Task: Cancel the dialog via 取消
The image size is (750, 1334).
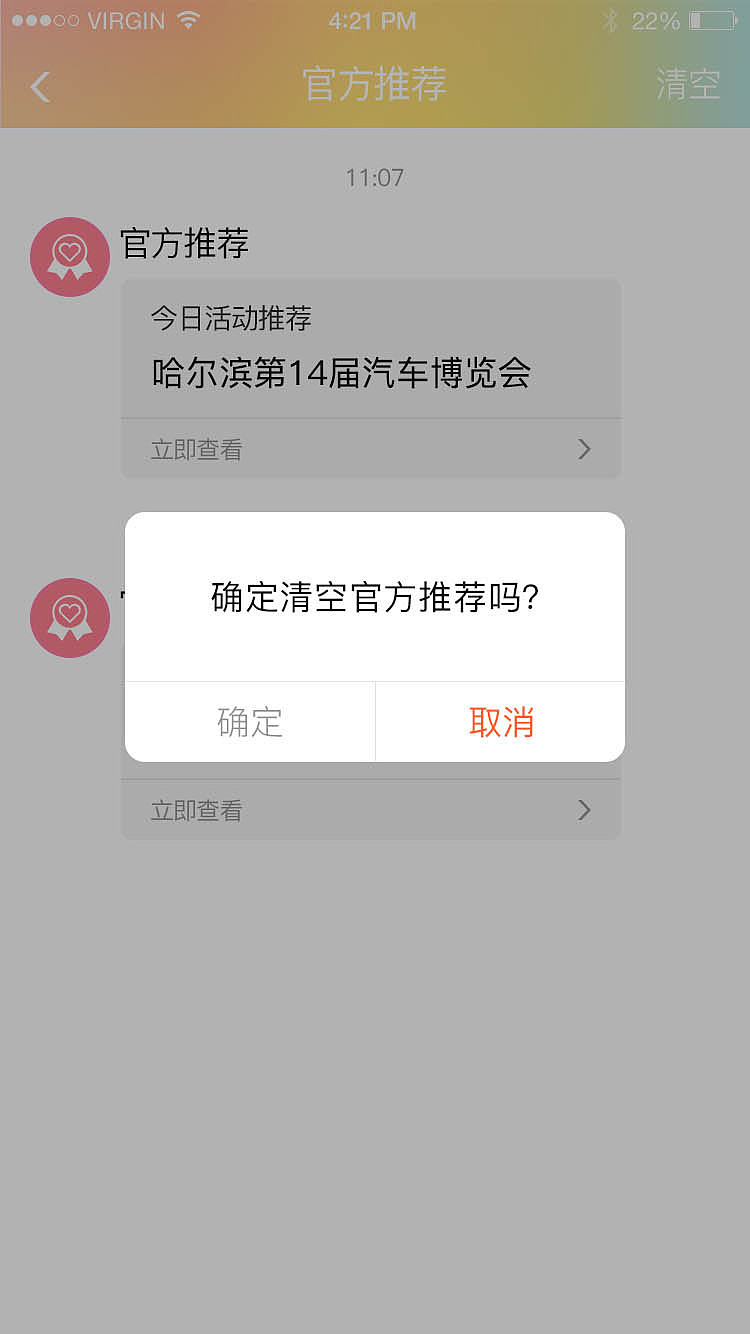Action: point(499,721)
